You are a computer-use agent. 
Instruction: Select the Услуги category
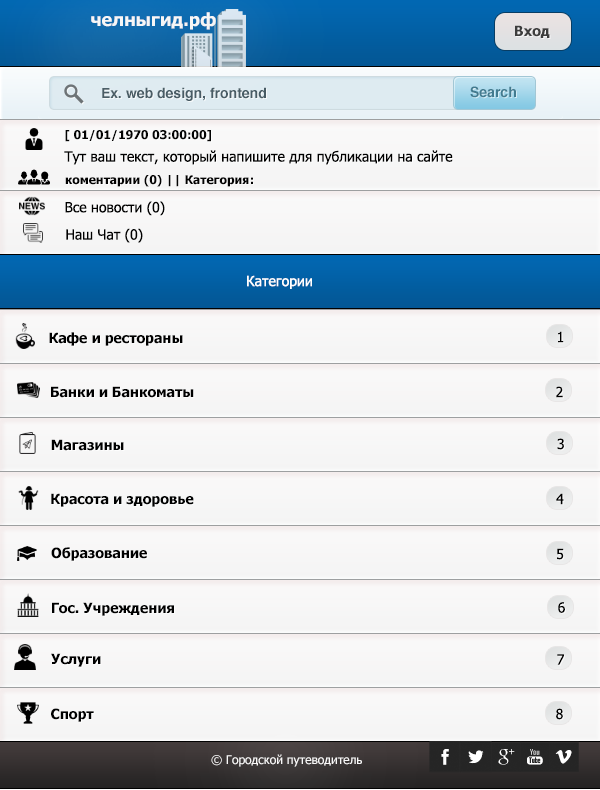[x=76, y=660]
